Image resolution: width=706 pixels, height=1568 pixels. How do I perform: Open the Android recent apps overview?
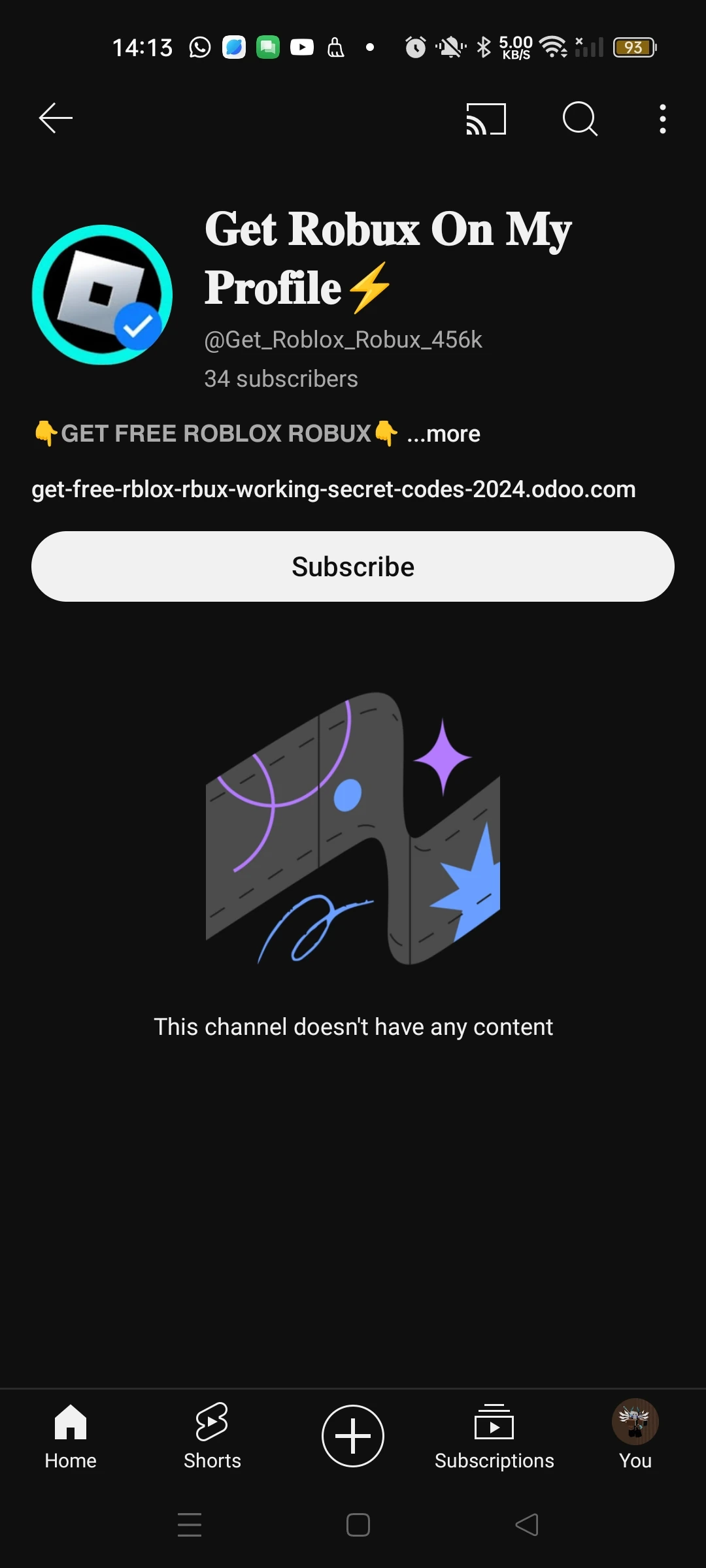click(x=190, y=1524)
